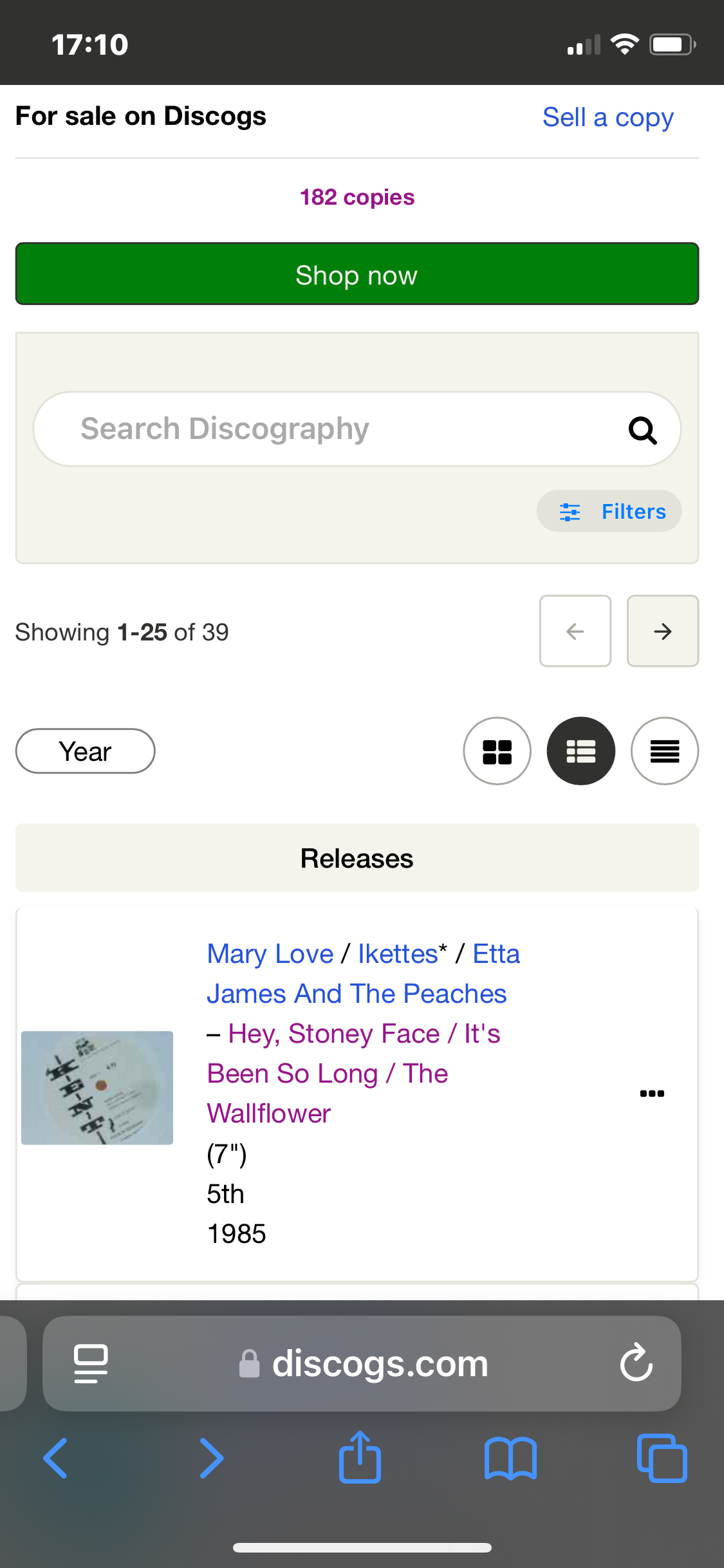Open the three-dot menu for the release

tap(652, 1093)
